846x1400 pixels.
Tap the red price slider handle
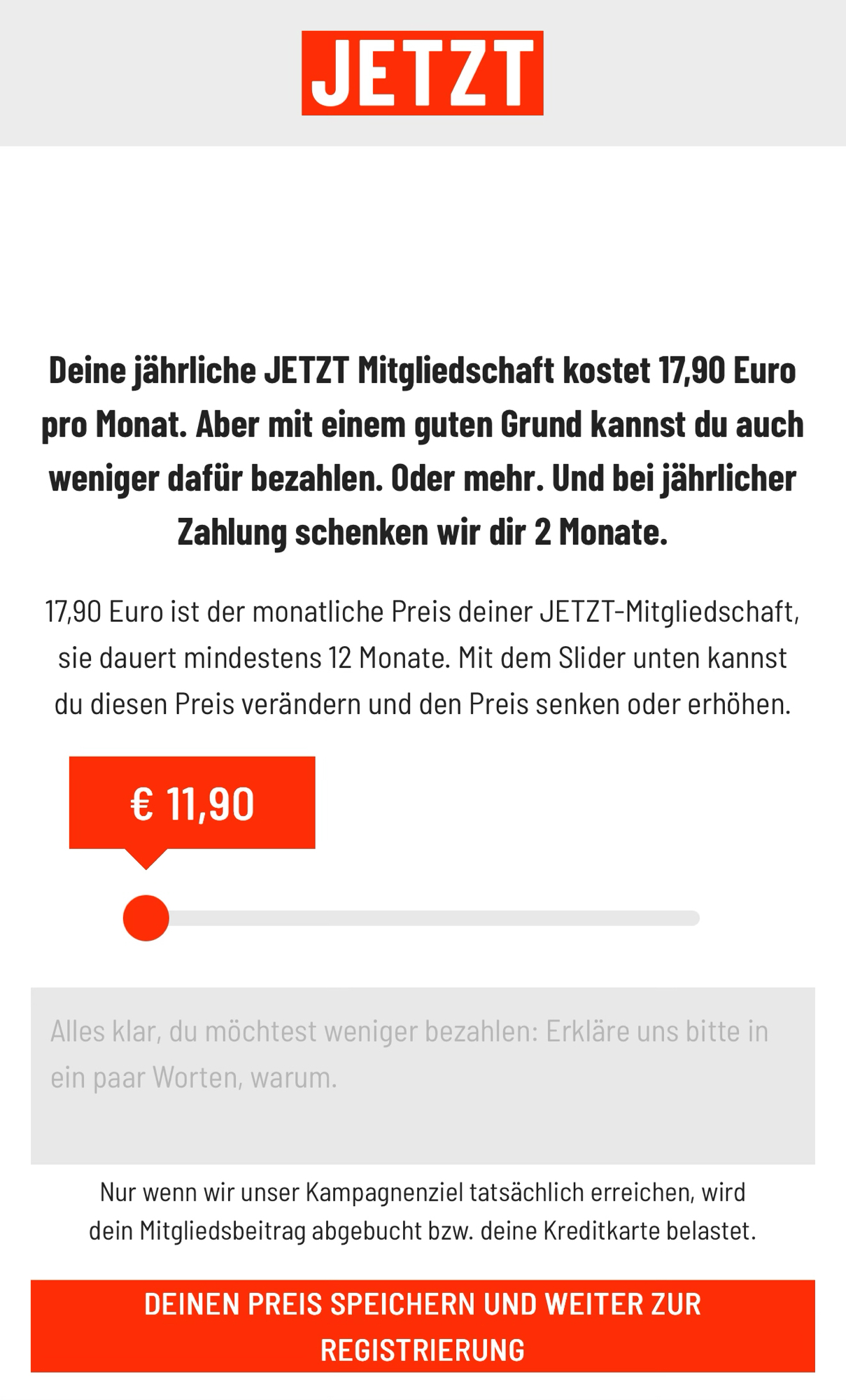pyautogui.click(x=146, y=918)
